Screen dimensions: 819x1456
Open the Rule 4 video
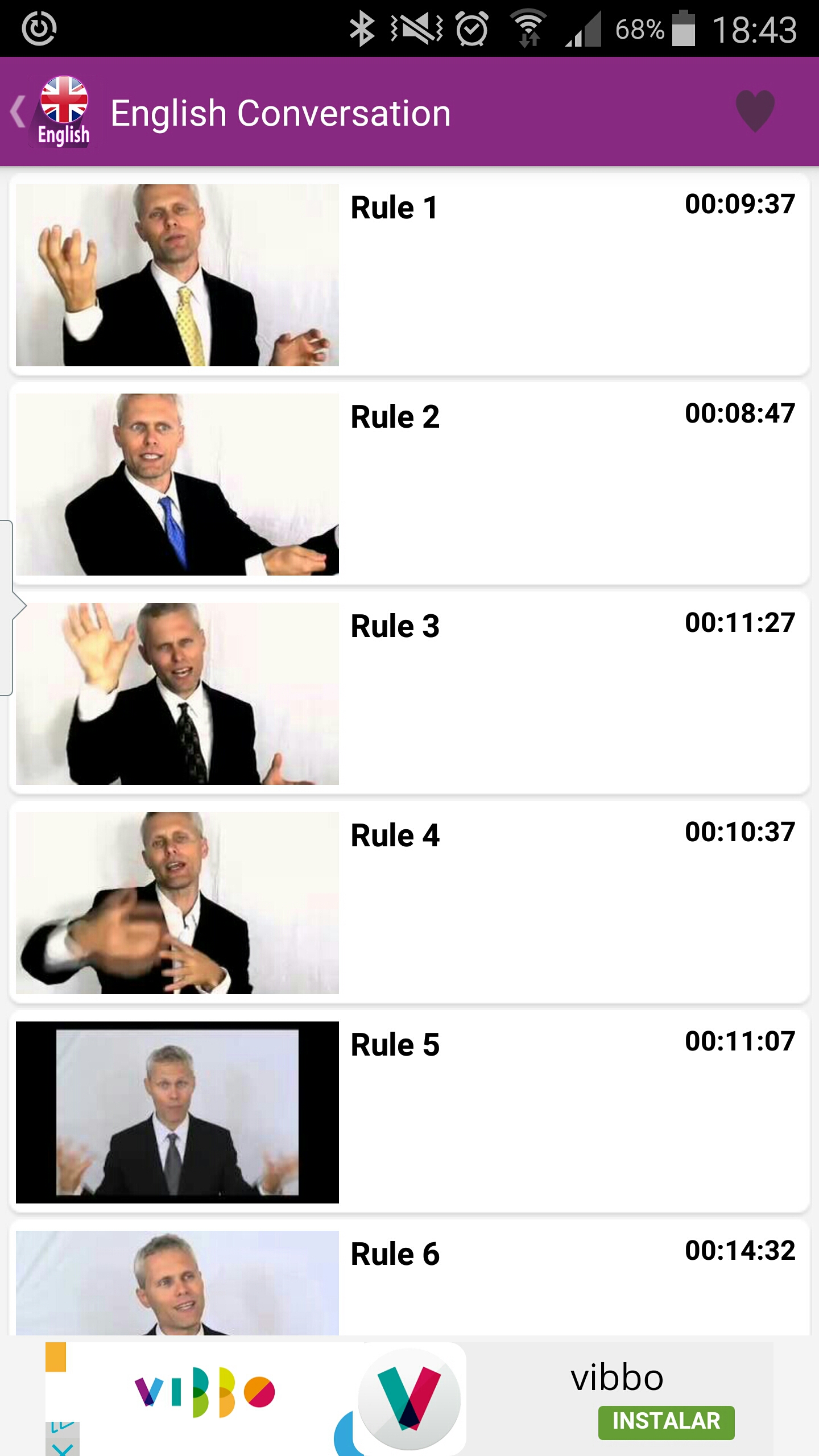pos(409,903)
